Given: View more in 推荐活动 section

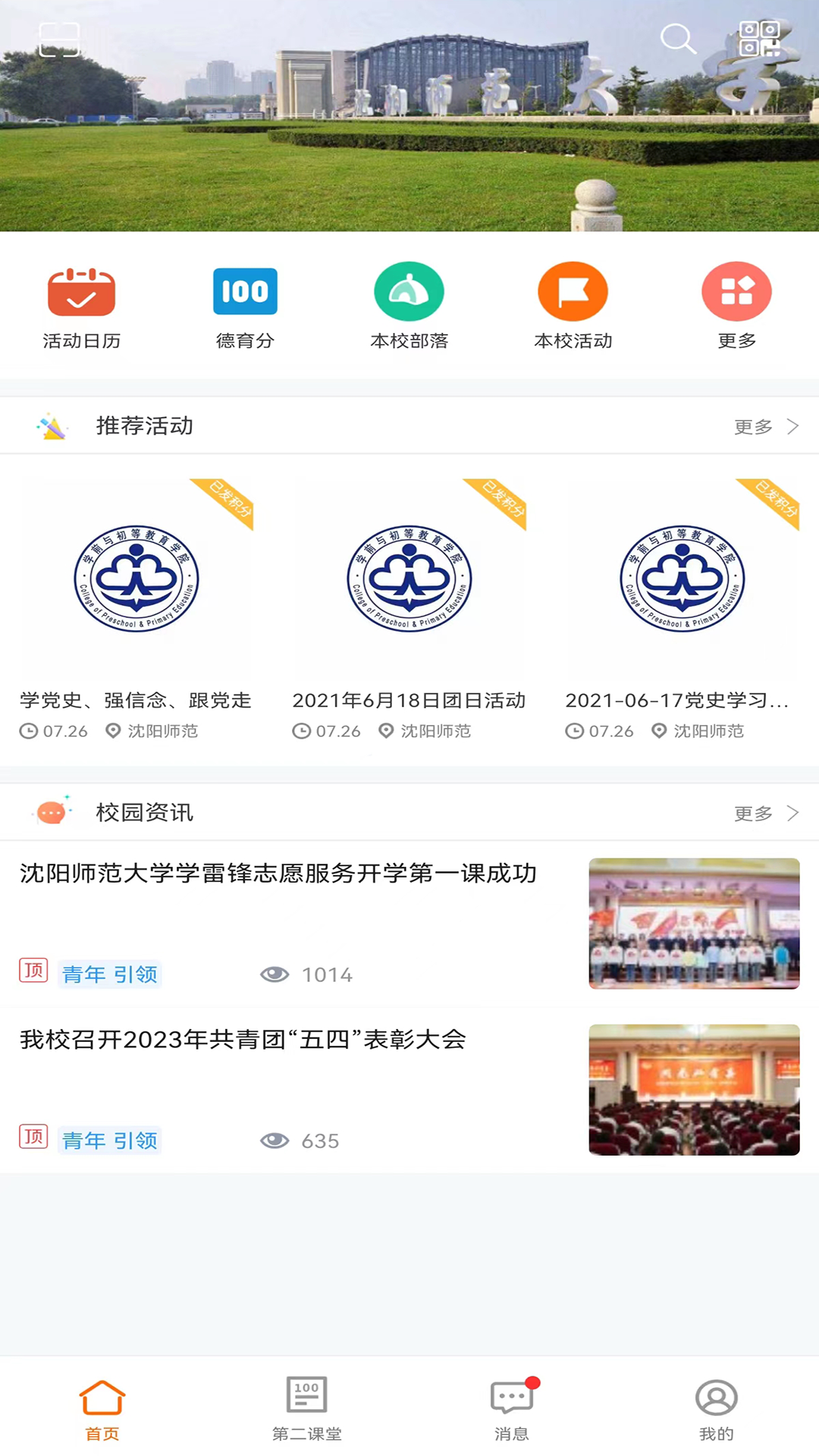Looking at the screenshot, I should point(766,427).
